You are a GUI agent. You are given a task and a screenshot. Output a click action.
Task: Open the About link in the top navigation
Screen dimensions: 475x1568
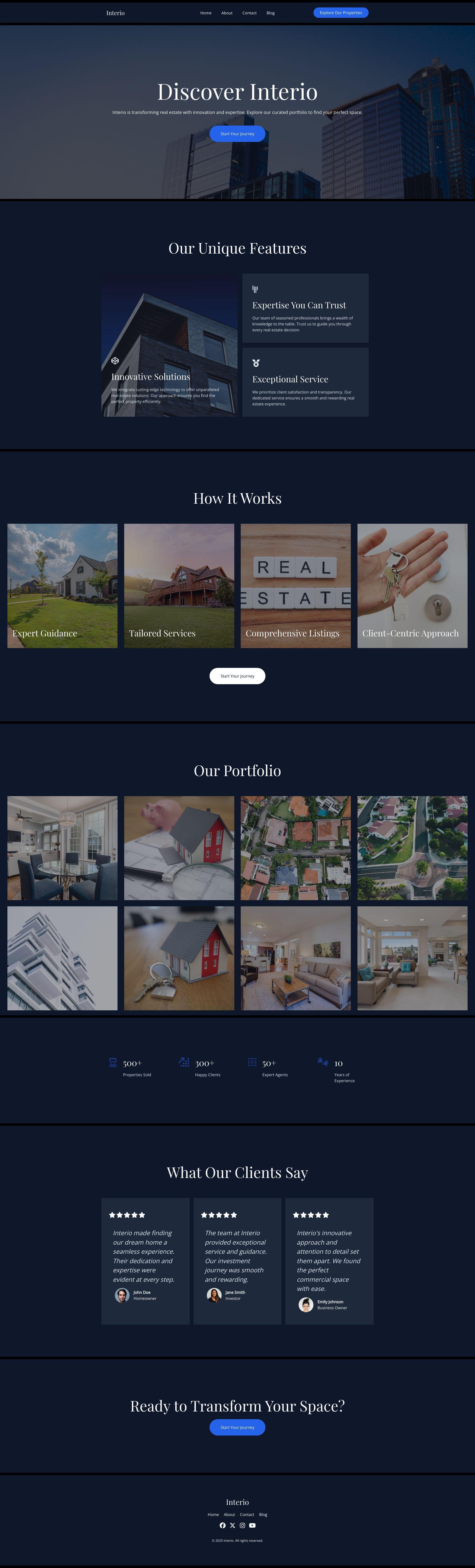point(227,13)
